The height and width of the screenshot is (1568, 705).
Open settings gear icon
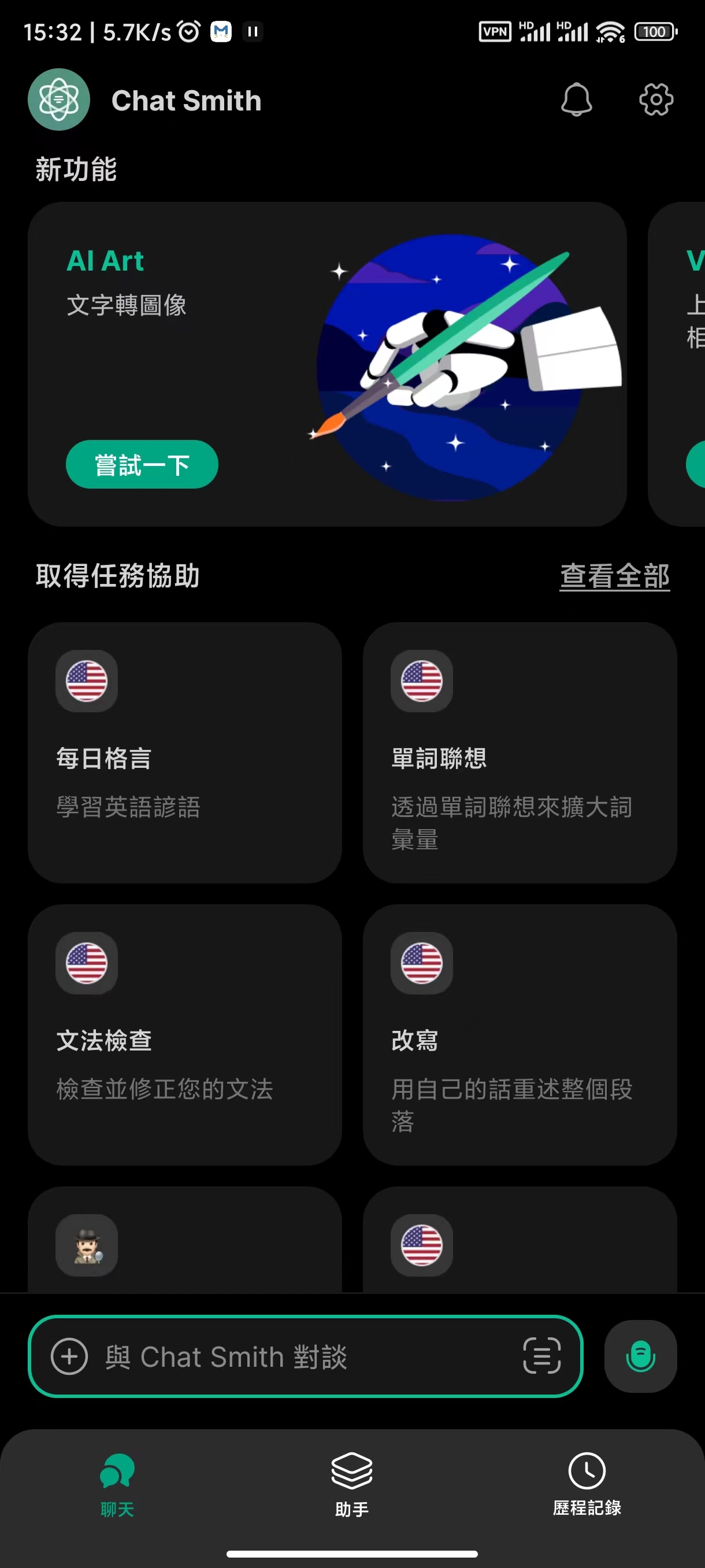(x=656, y=100)
